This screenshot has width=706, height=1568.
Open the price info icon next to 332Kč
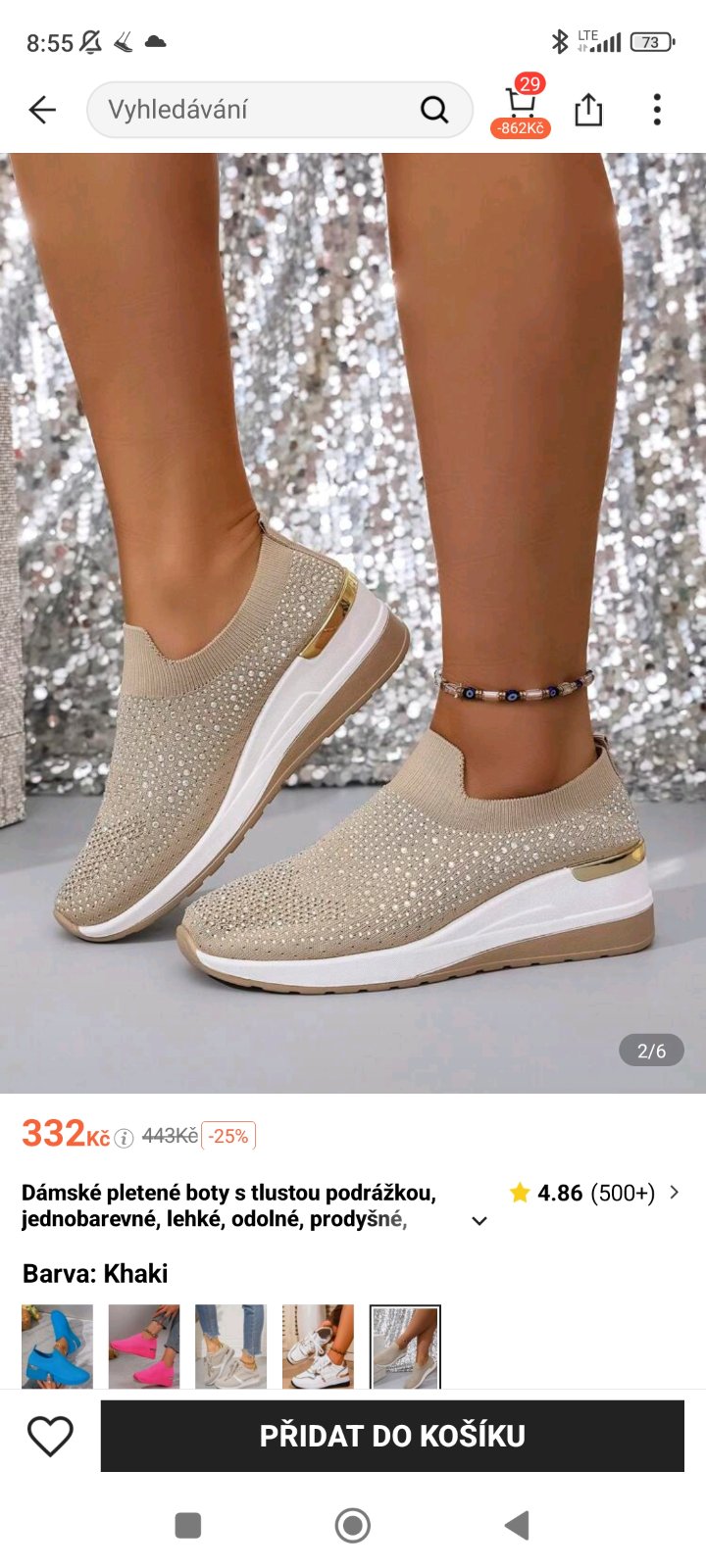tap(124, 1138)
